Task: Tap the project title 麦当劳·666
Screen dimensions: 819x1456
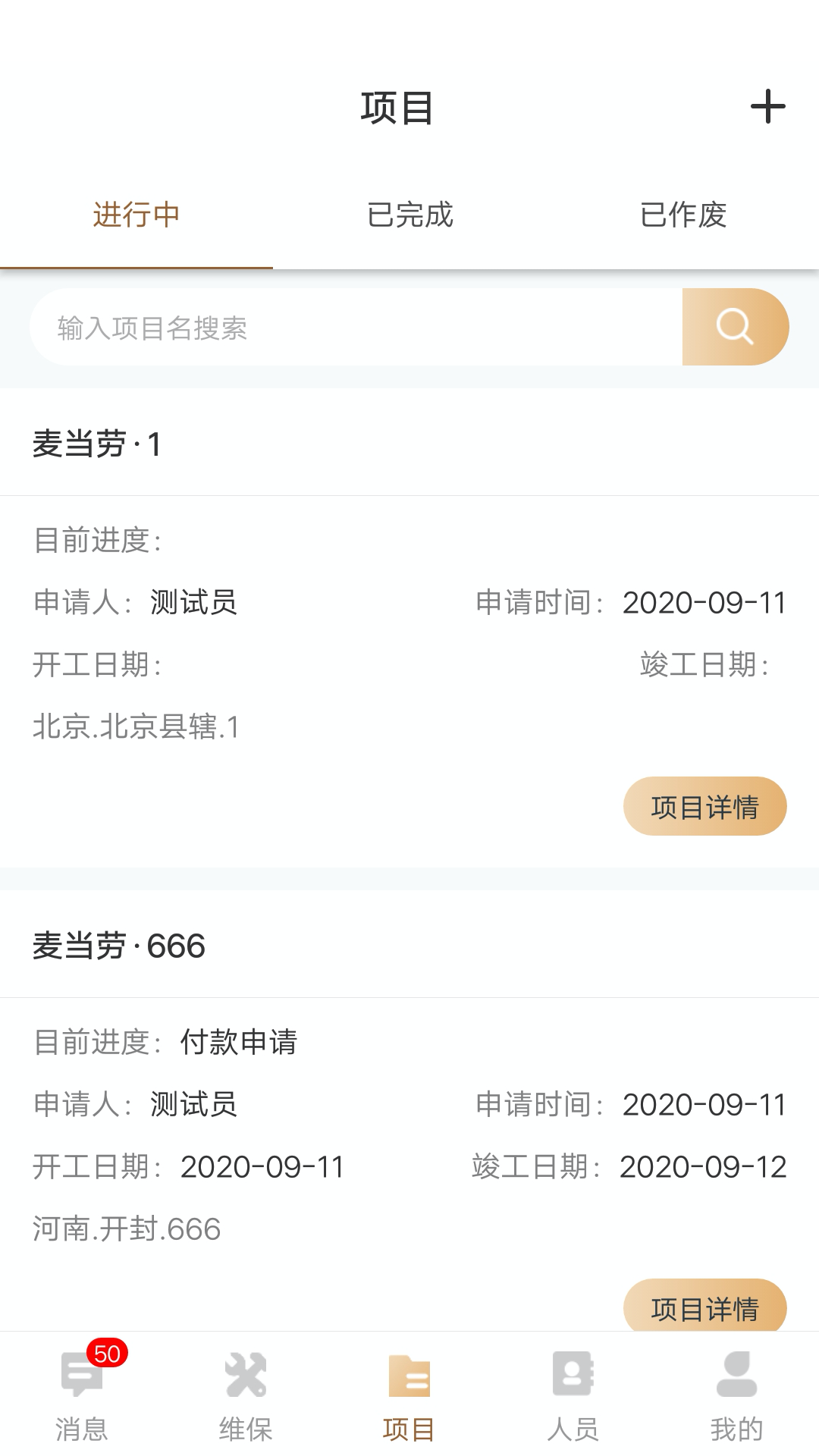Action: coord(119,946)
